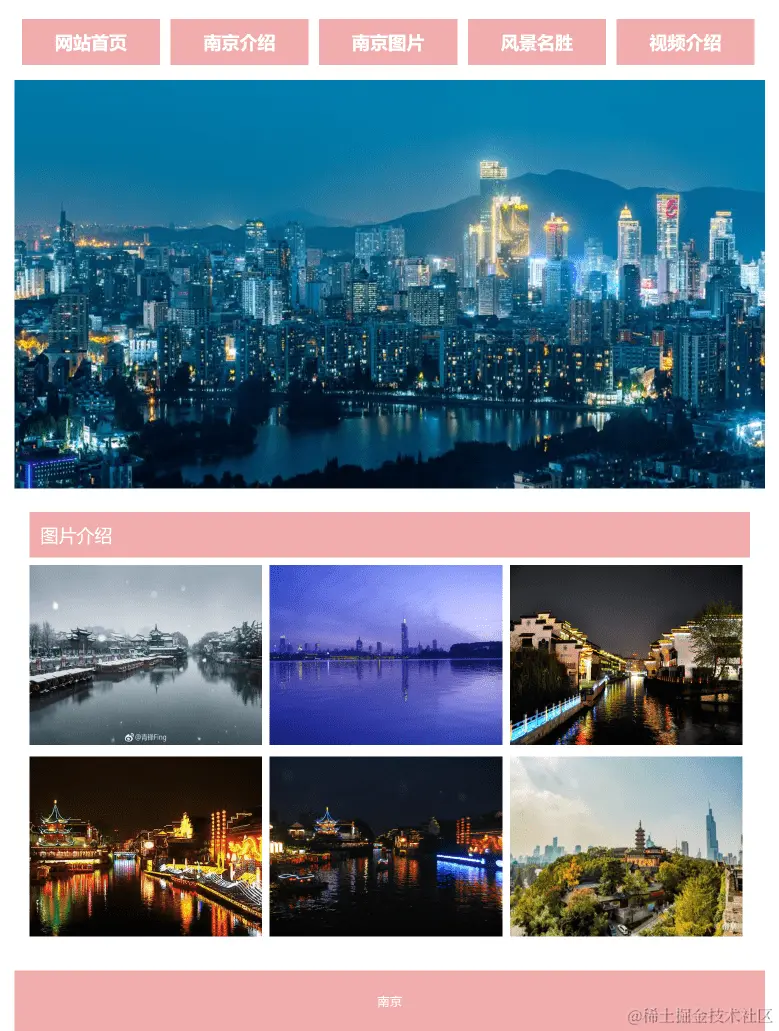Tap the 视频介绍 navigation button
The image size is (779, 1031).
point(685,43)
